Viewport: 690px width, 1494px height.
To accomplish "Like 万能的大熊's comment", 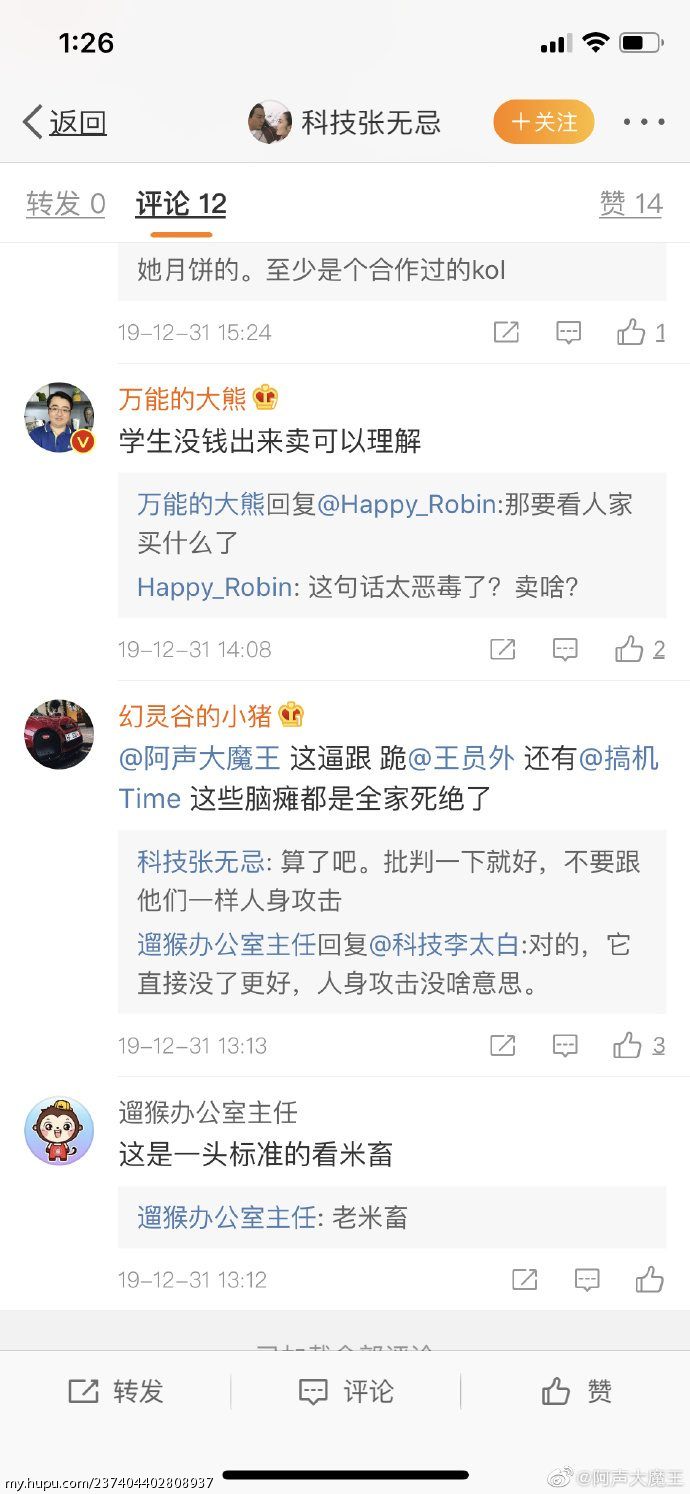I will (640, 650).
